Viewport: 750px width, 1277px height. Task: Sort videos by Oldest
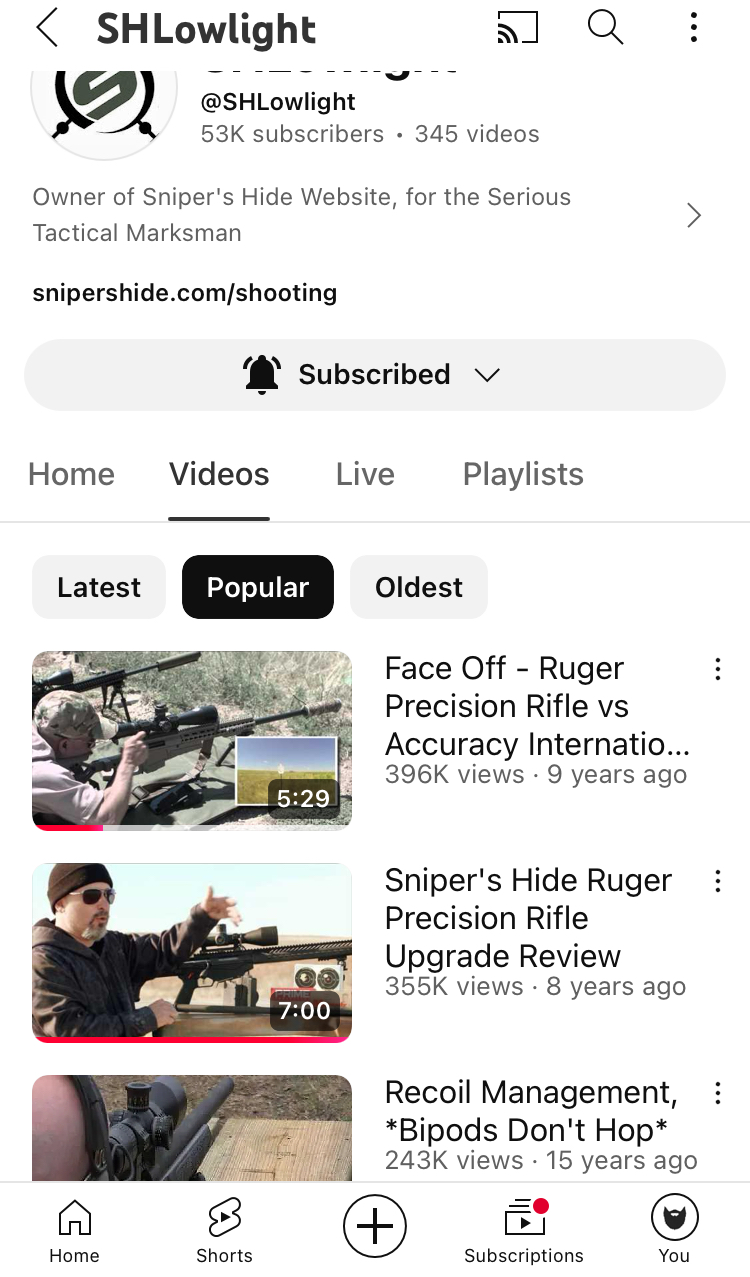click(x=419, y=587)
